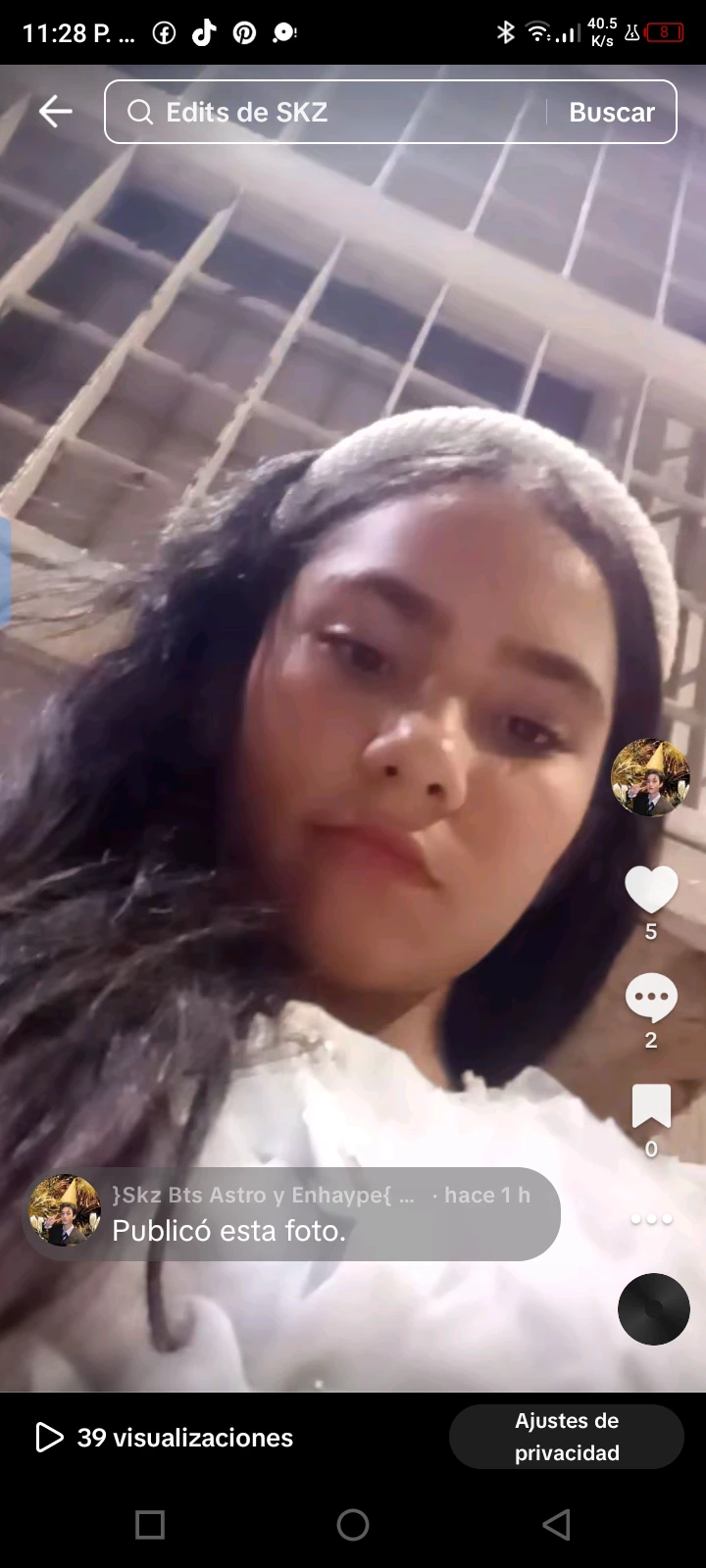The width and height of the screenshot is (706, 1568).
Task: Open the spinning sound disc
Action: pyautogui.click(x=654, y=1309)
